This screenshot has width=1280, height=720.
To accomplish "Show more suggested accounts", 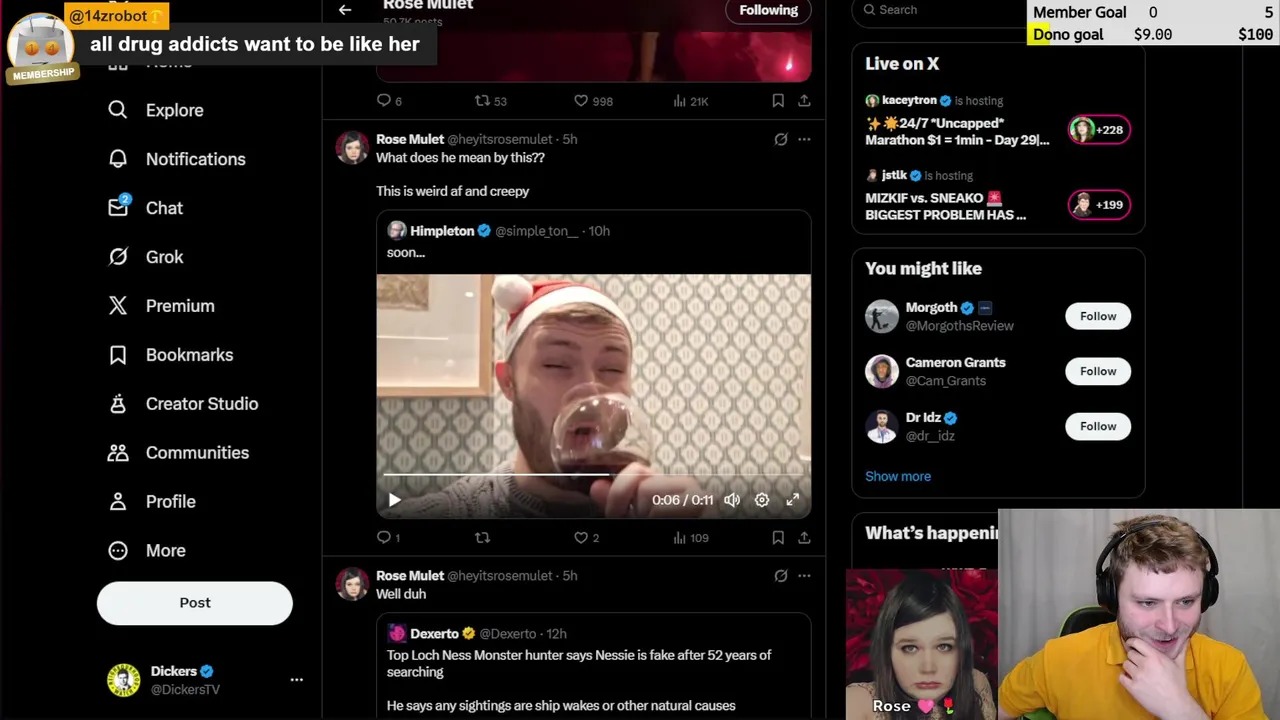I will tap(898, 476).
